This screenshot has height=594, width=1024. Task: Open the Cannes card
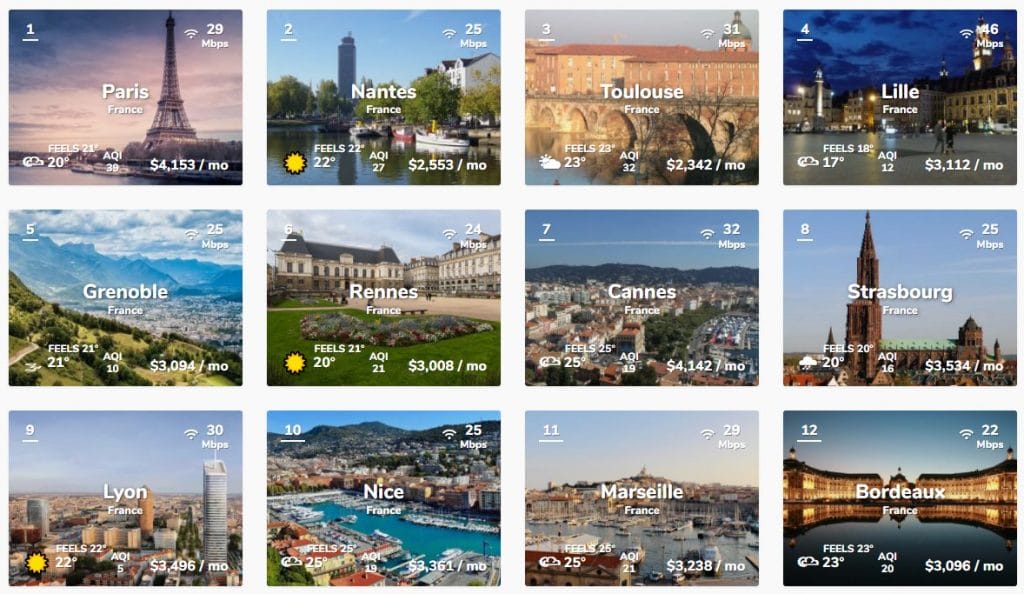click(x=641, y=297)
